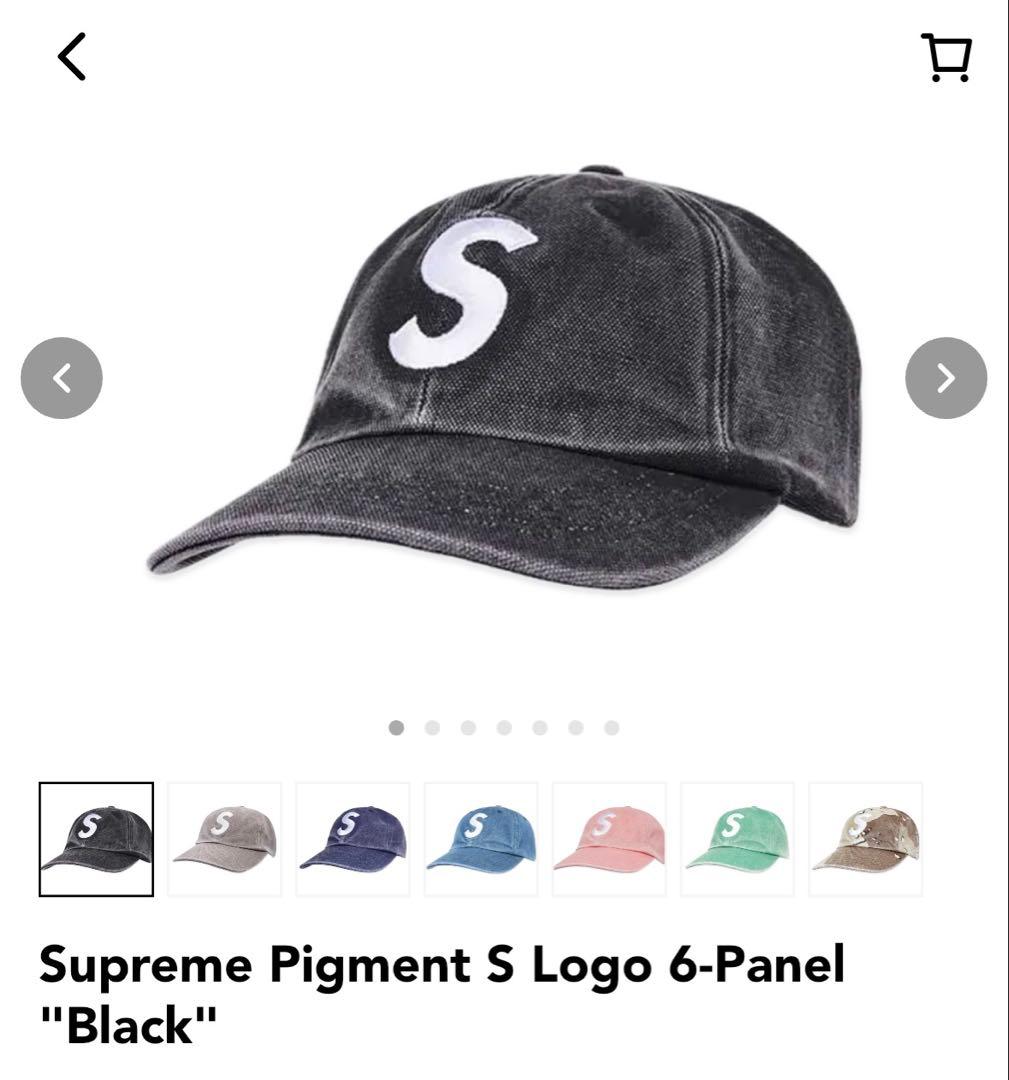Select the camo cap variant
The width and height of the screenshot is (1009, 1080).
[x=864, y=836]
